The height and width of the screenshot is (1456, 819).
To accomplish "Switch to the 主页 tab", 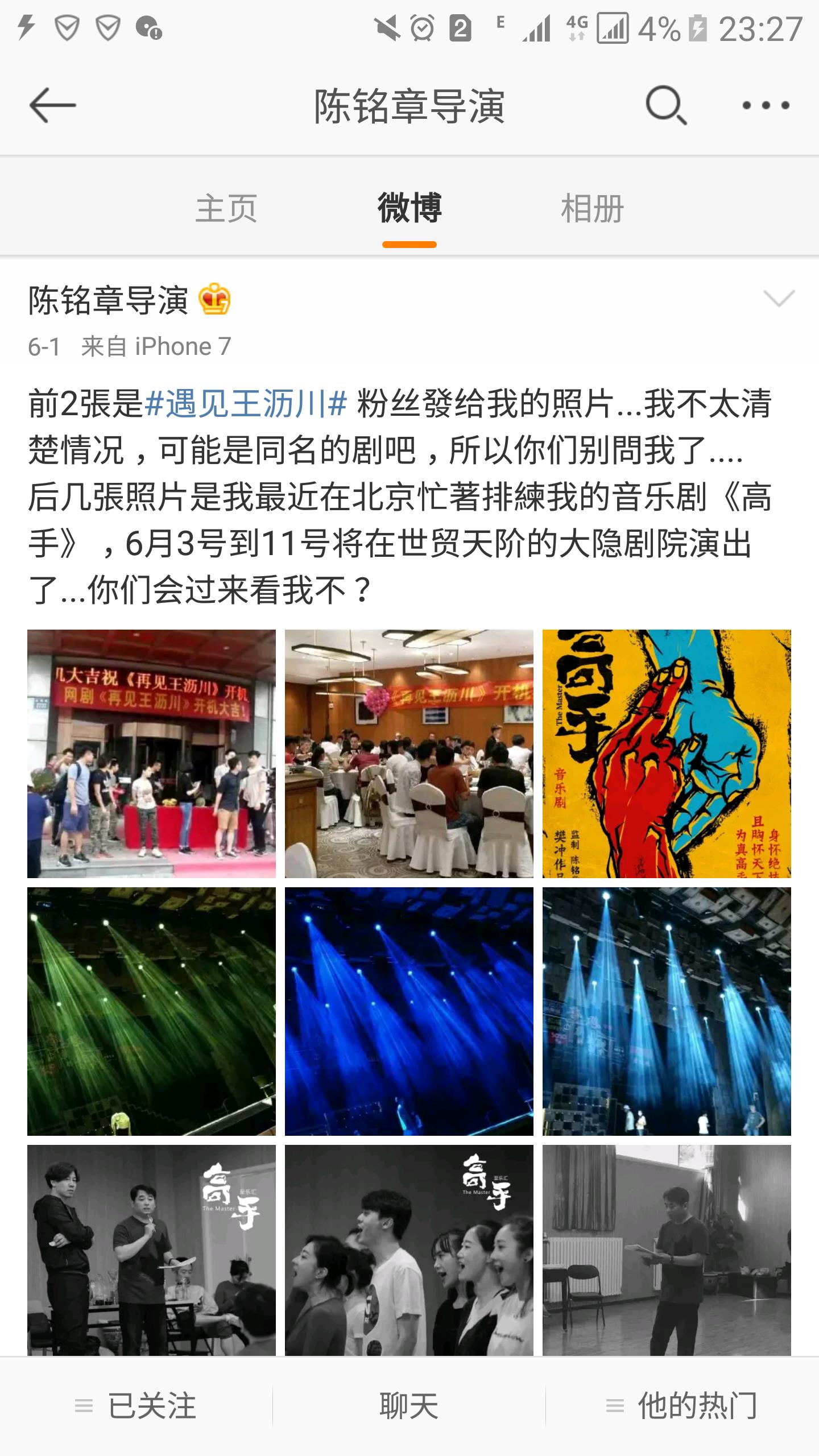I will [x=226, y=208].
